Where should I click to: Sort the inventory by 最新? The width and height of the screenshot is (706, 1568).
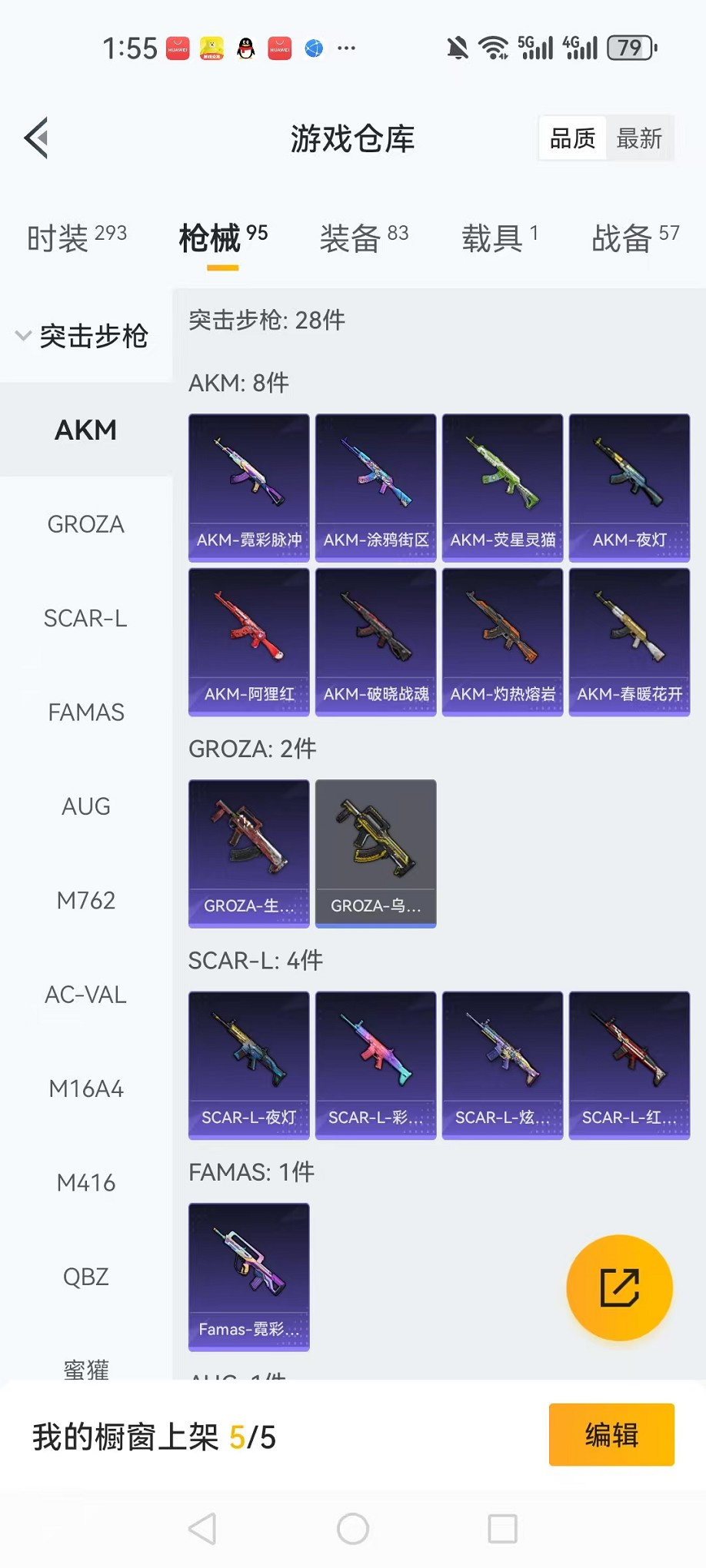[x=638, y=138]
